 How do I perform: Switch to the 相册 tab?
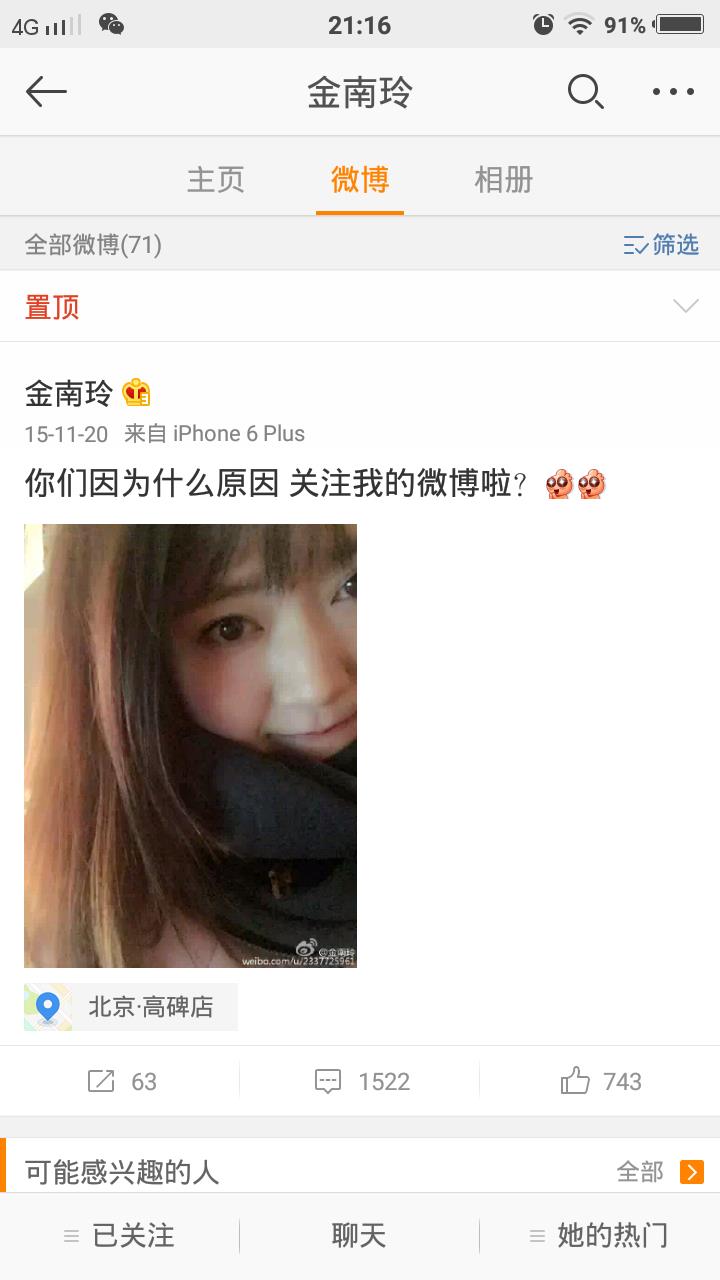[503, 180]
